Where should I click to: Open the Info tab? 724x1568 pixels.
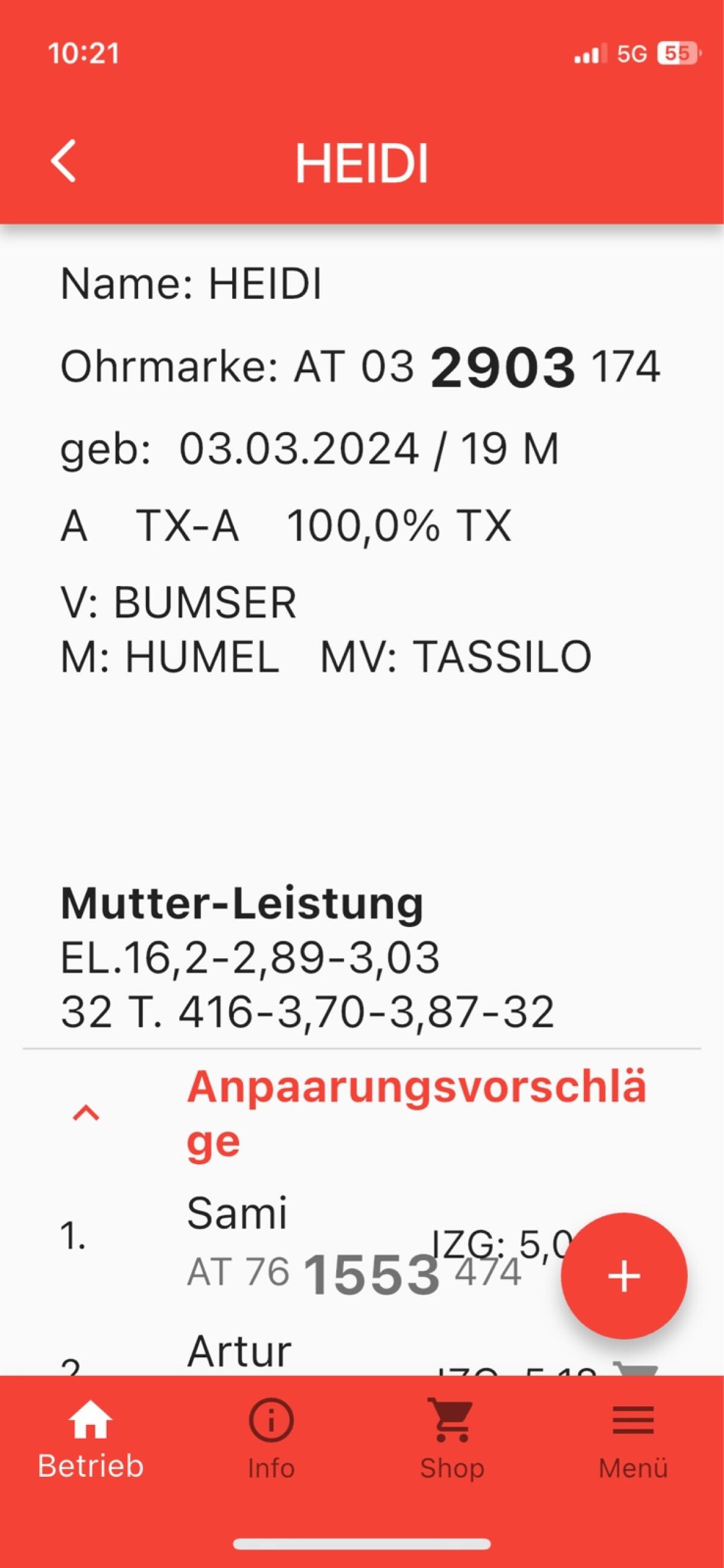[271, 1440]
